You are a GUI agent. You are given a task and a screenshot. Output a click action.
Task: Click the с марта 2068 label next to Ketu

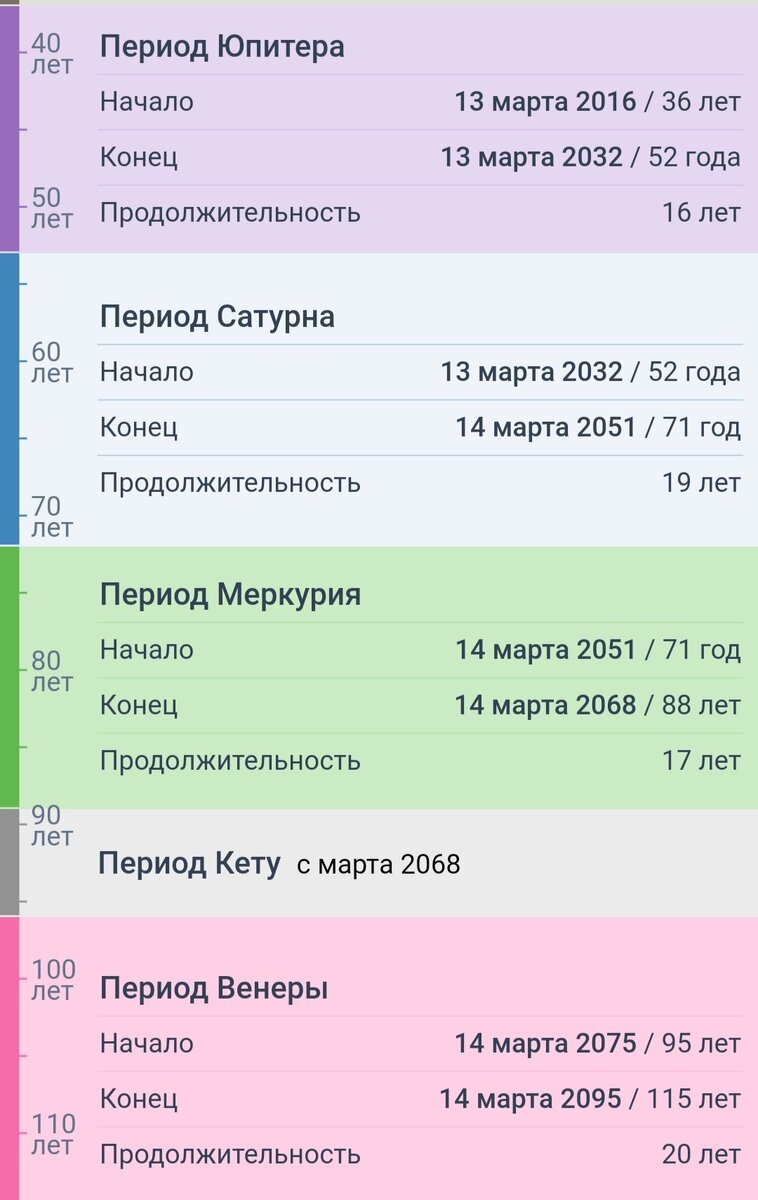click(380, 861)
